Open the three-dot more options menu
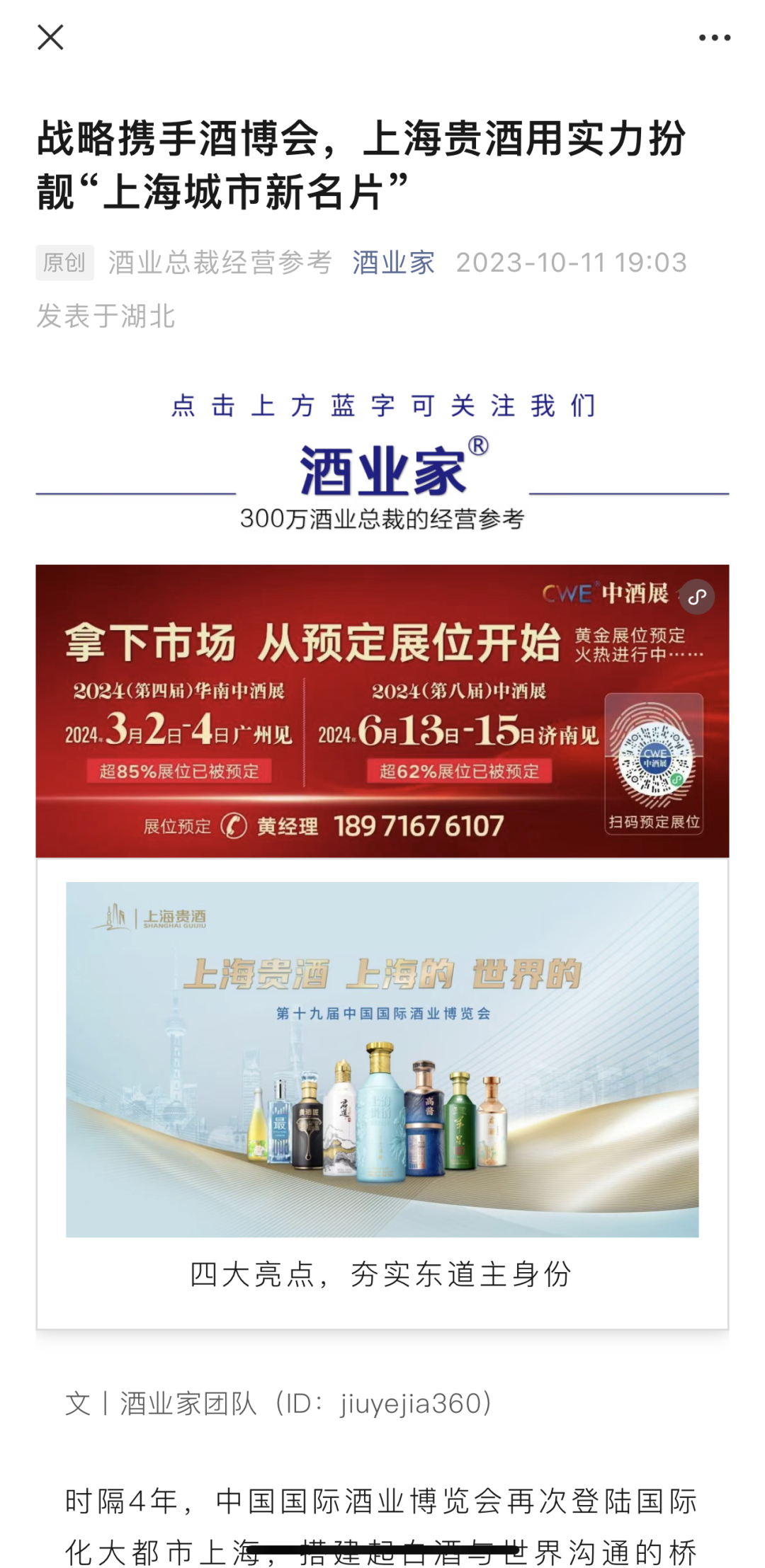Screen dimensions: 765x1568 tap(714, 38)
